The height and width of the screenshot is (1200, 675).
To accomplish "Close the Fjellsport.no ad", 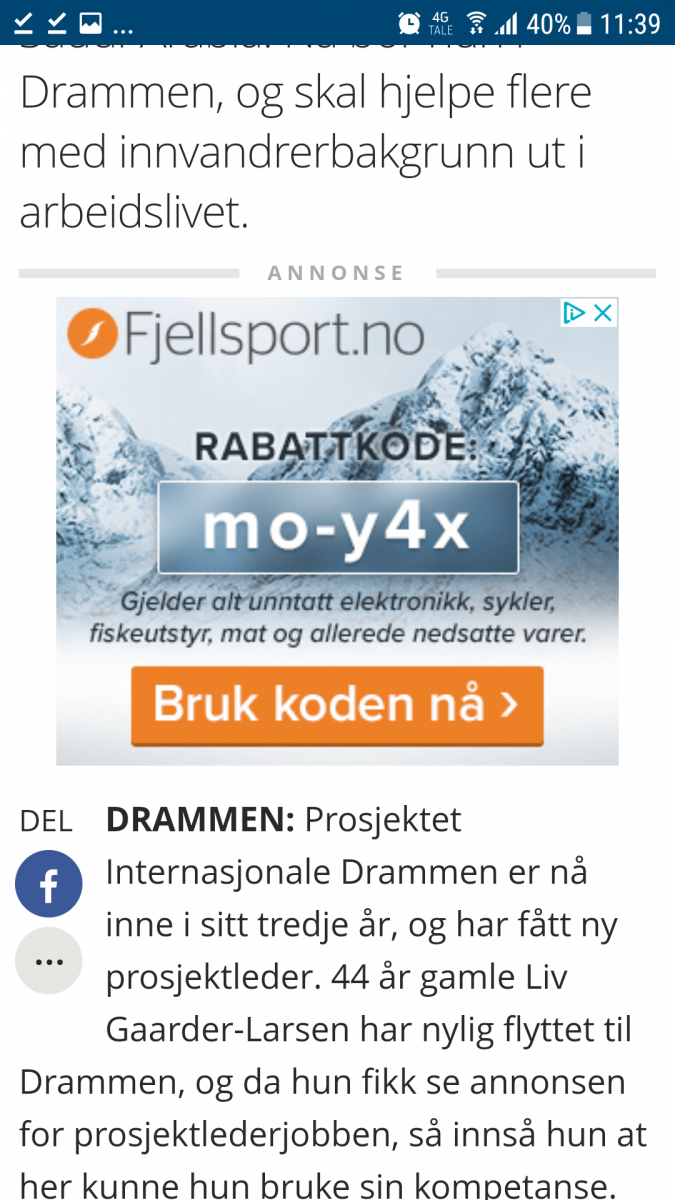I will [603, 313].
